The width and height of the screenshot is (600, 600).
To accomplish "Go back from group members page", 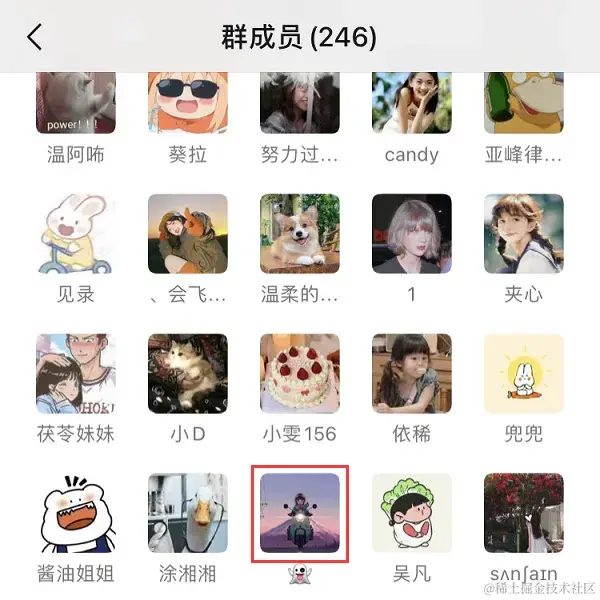I will (36, 37).
